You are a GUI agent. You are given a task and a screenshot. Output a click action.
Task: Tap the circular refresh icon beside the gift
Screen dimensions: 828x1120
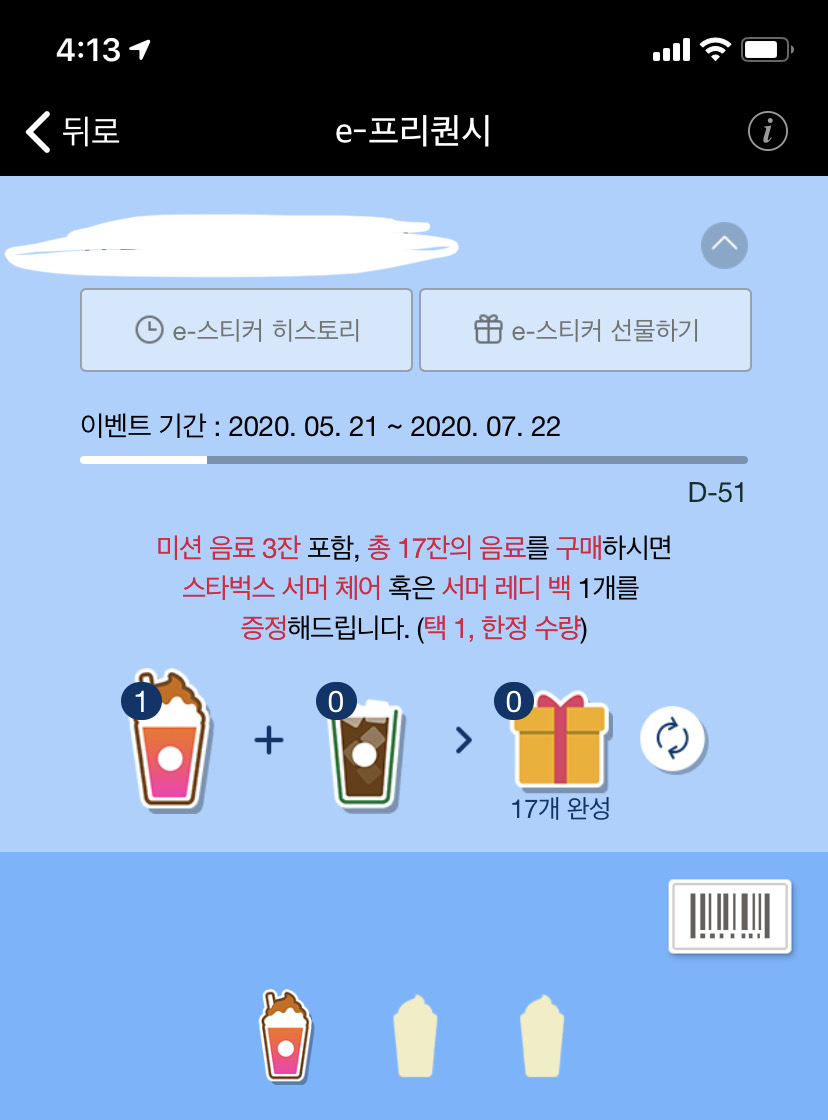tap(674, 740)
